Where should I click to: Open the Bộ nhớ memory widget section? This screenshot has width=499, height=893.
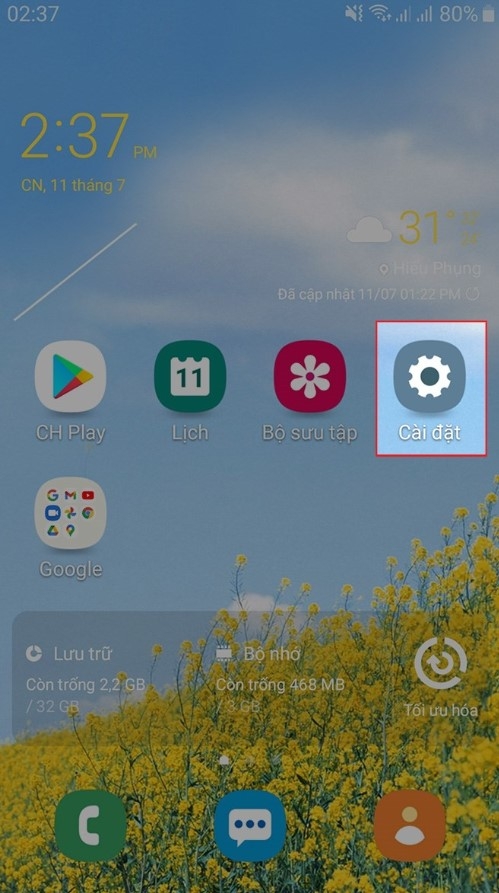[x=280, y=679]
